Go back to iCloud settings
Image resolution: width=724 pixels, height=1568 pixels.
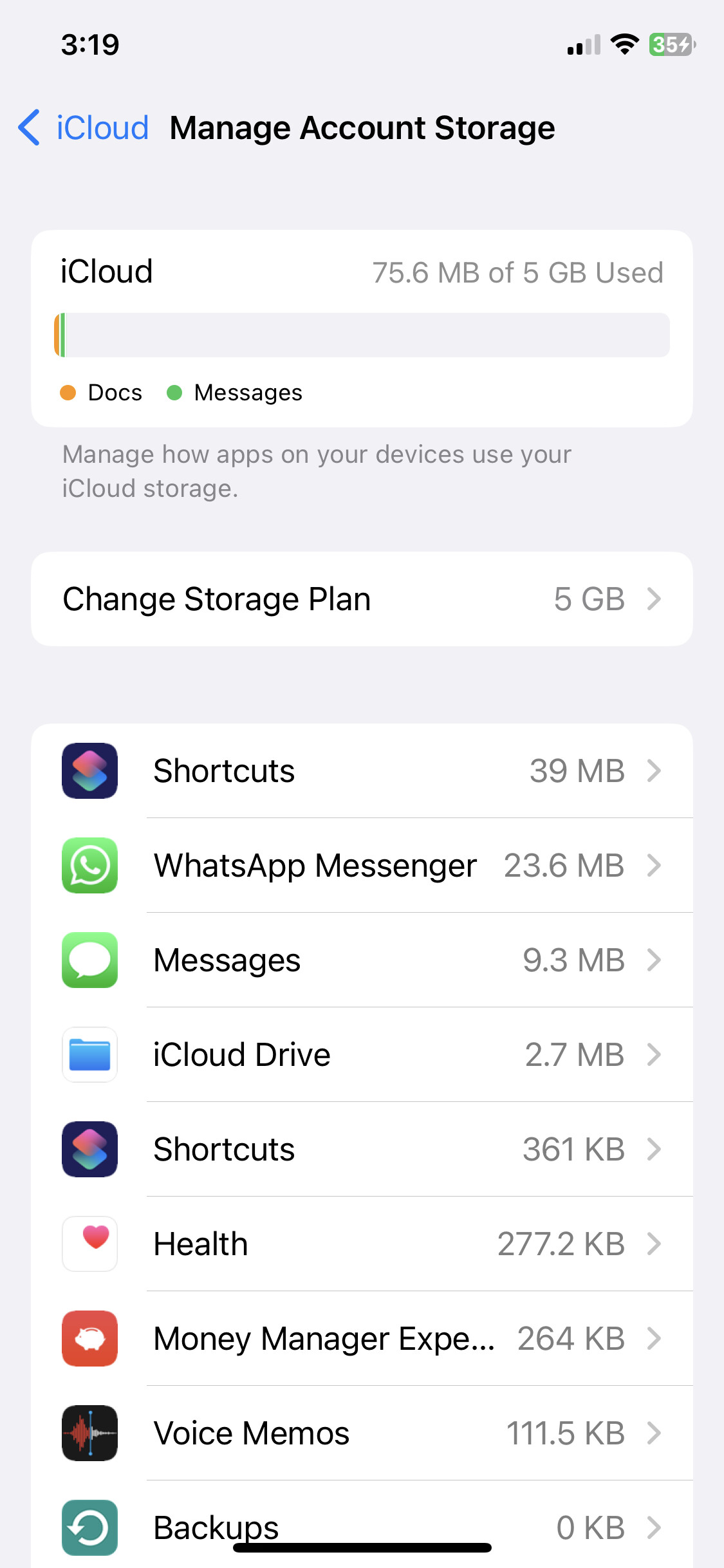(84, 127)
